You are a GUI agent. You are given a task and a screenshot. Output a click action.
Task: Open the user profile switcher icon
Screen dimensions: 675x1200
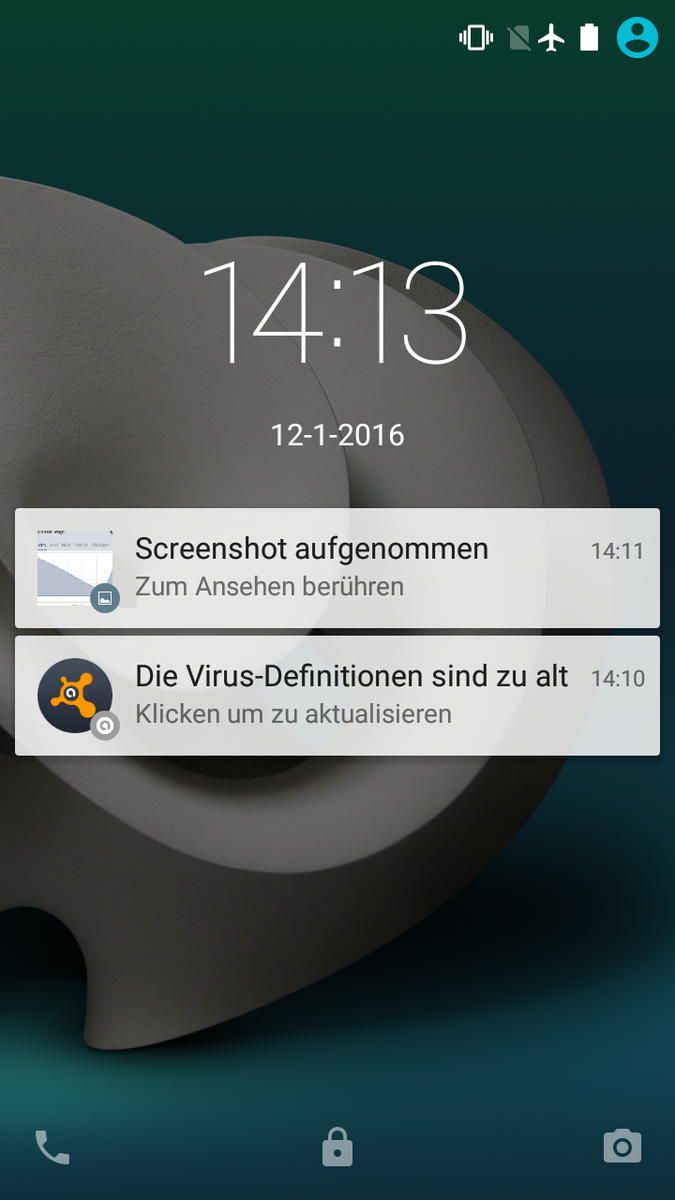(637, 37)
